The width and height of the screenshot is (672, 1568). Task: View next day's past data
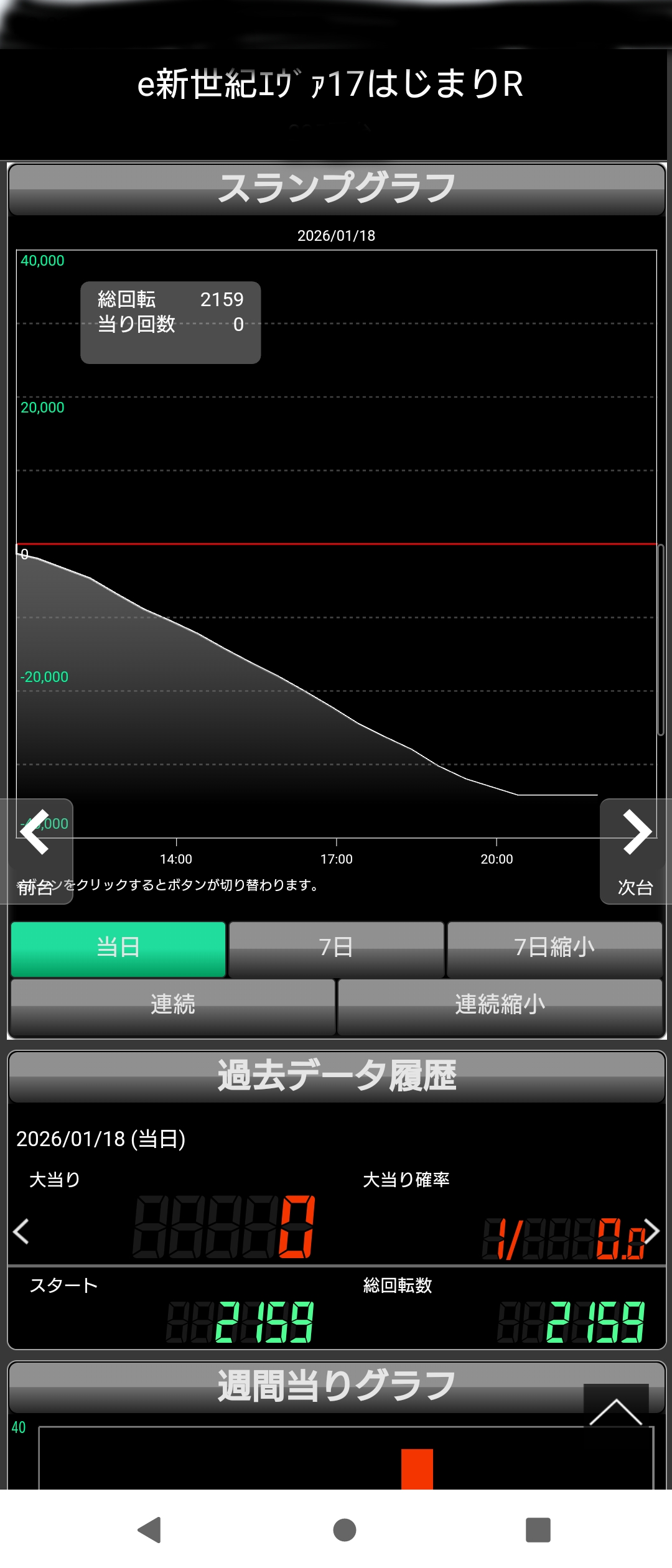[x=651, y=1231]
